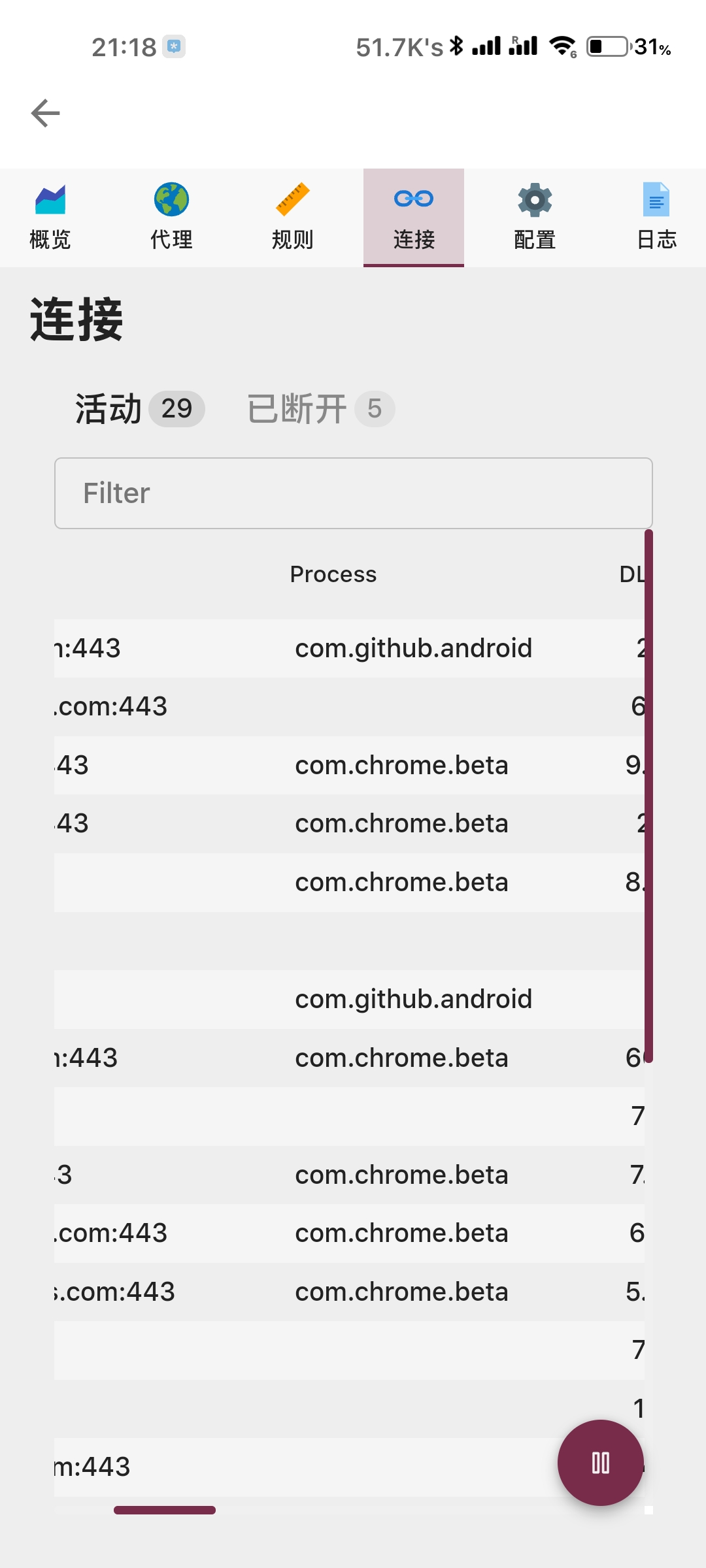Open the 概览 overview tab
Screen dimensions: 706x1568
coord(50,216)
